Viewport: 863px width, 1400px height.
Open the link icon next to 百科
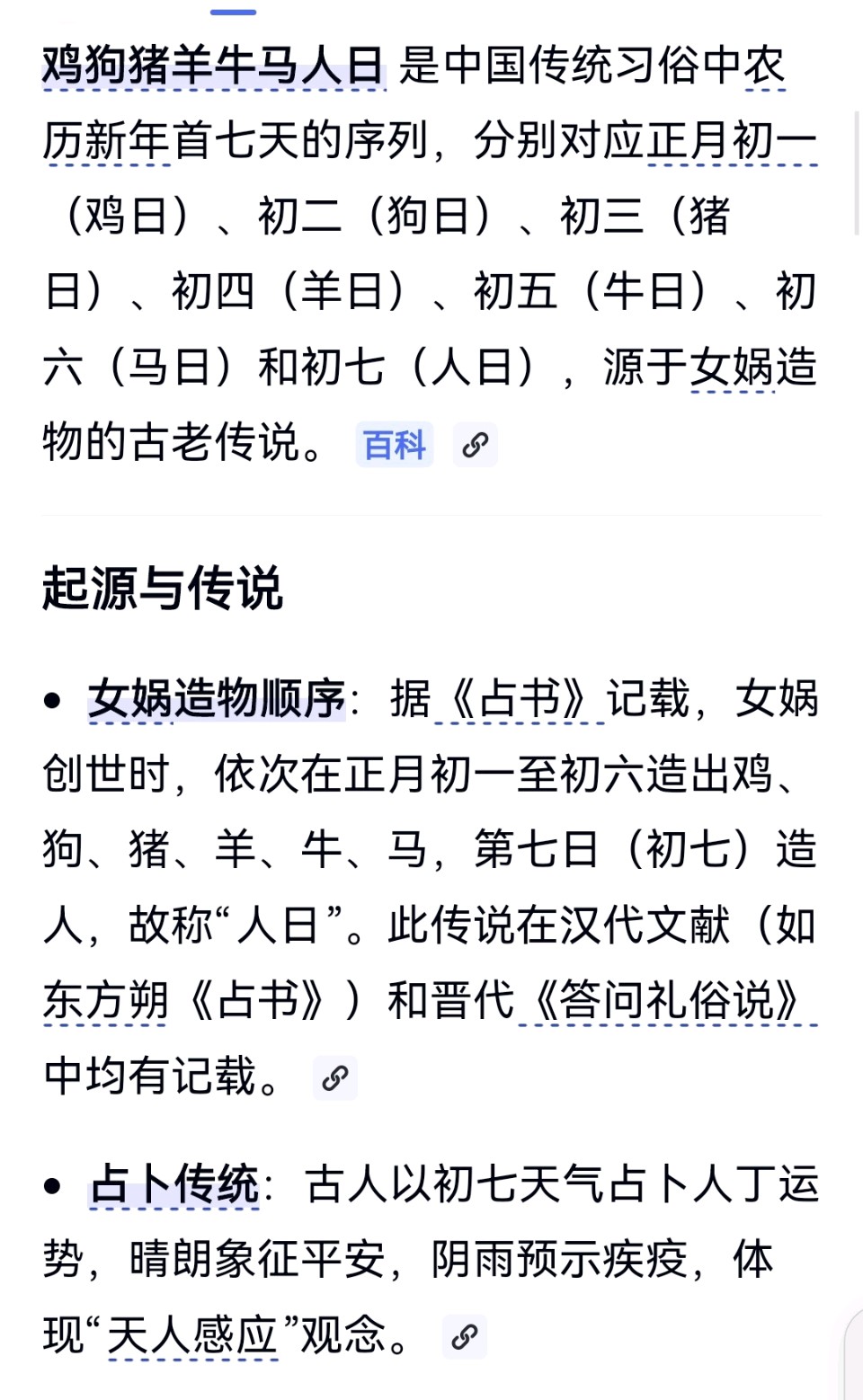pyautogui.click(x=475, y=445)
